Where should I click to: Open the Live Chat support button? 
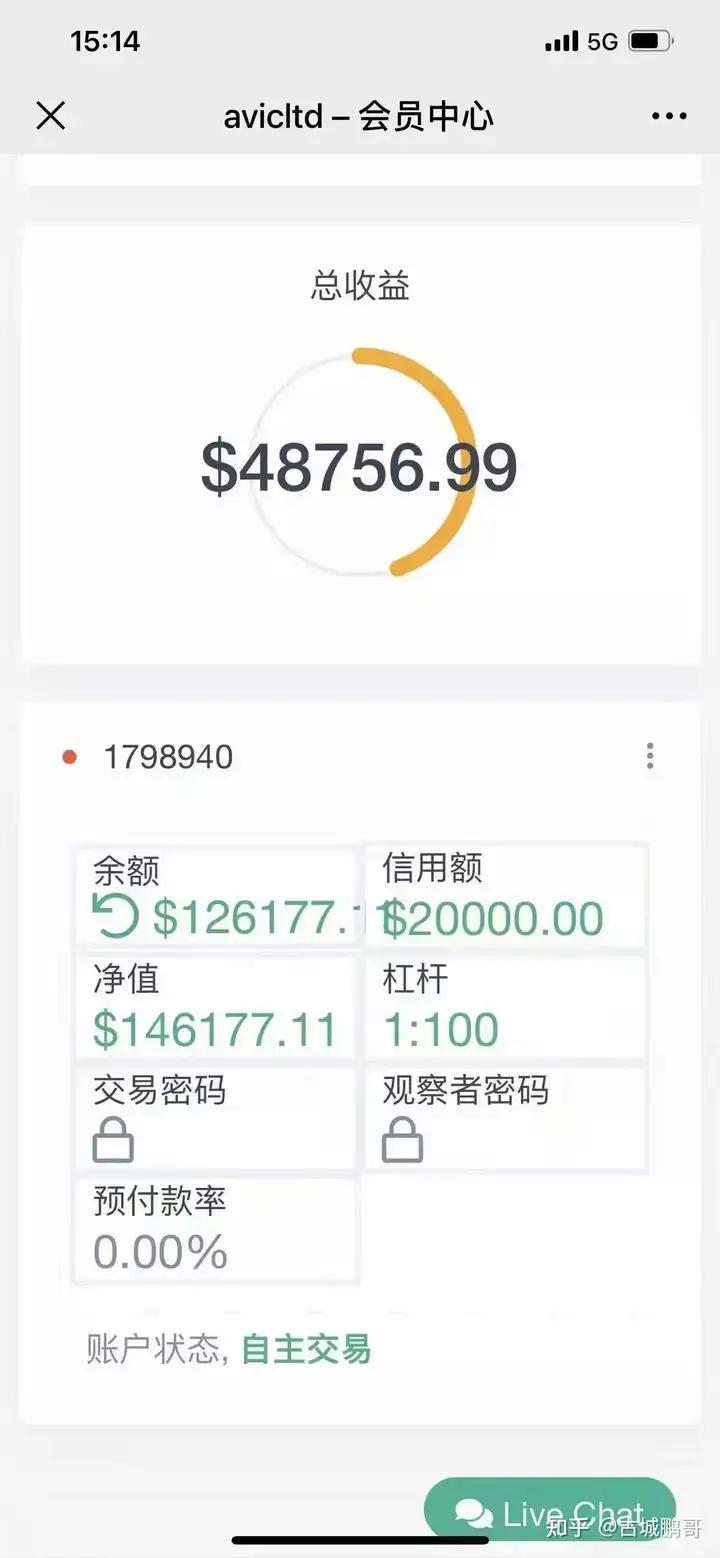click(550, 1513)
